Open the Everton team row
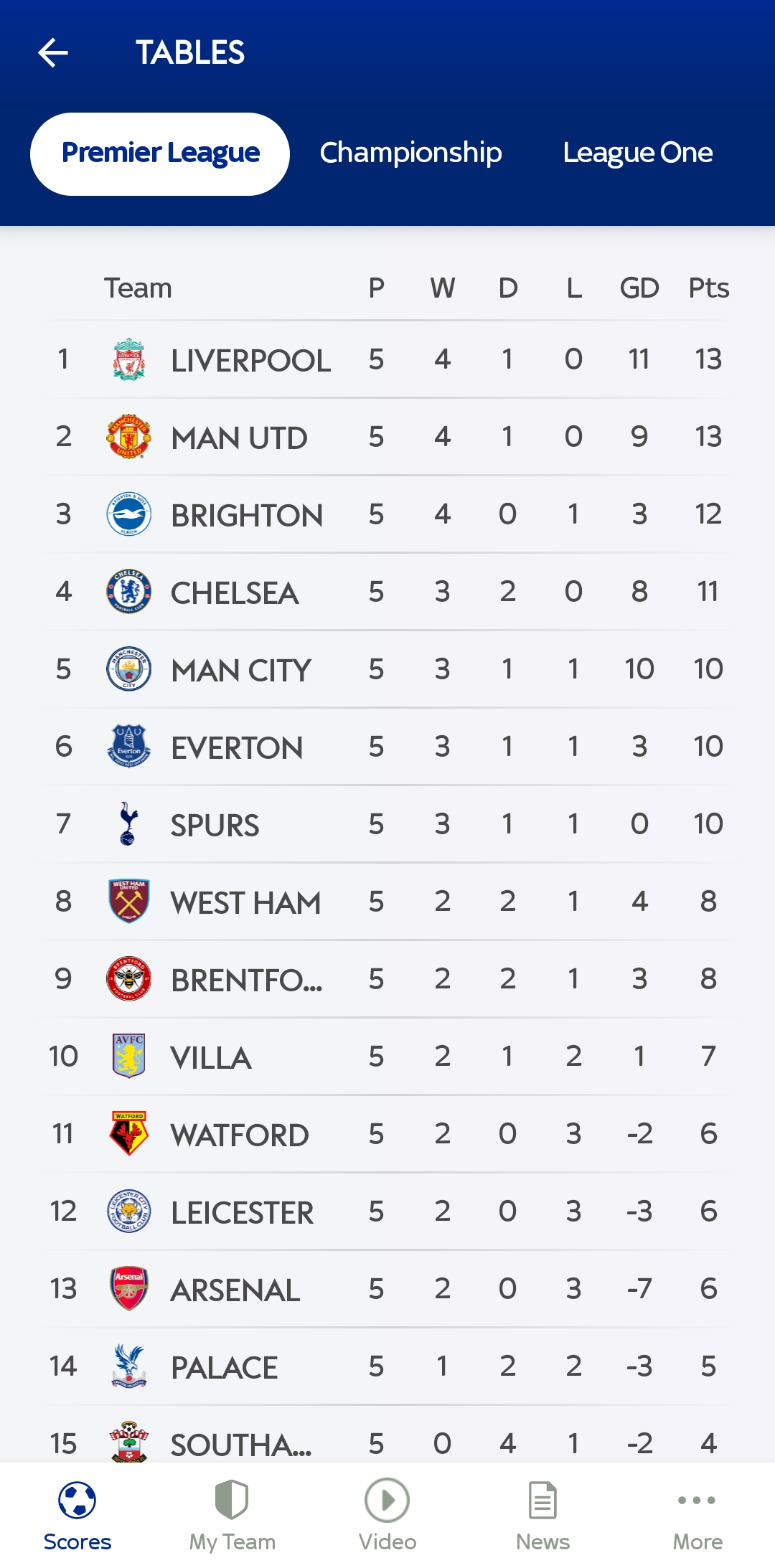 [387, 747]
